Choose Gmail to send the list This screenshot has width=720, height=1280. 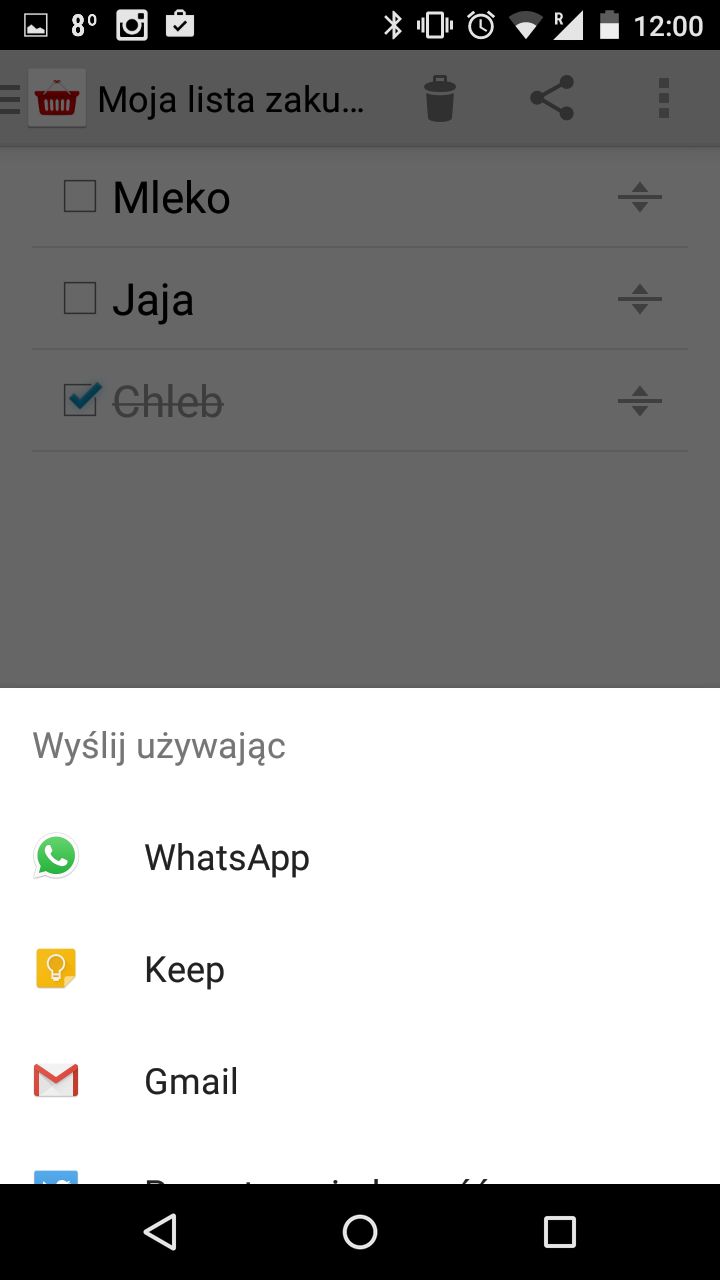click(x=360, y=1081)
